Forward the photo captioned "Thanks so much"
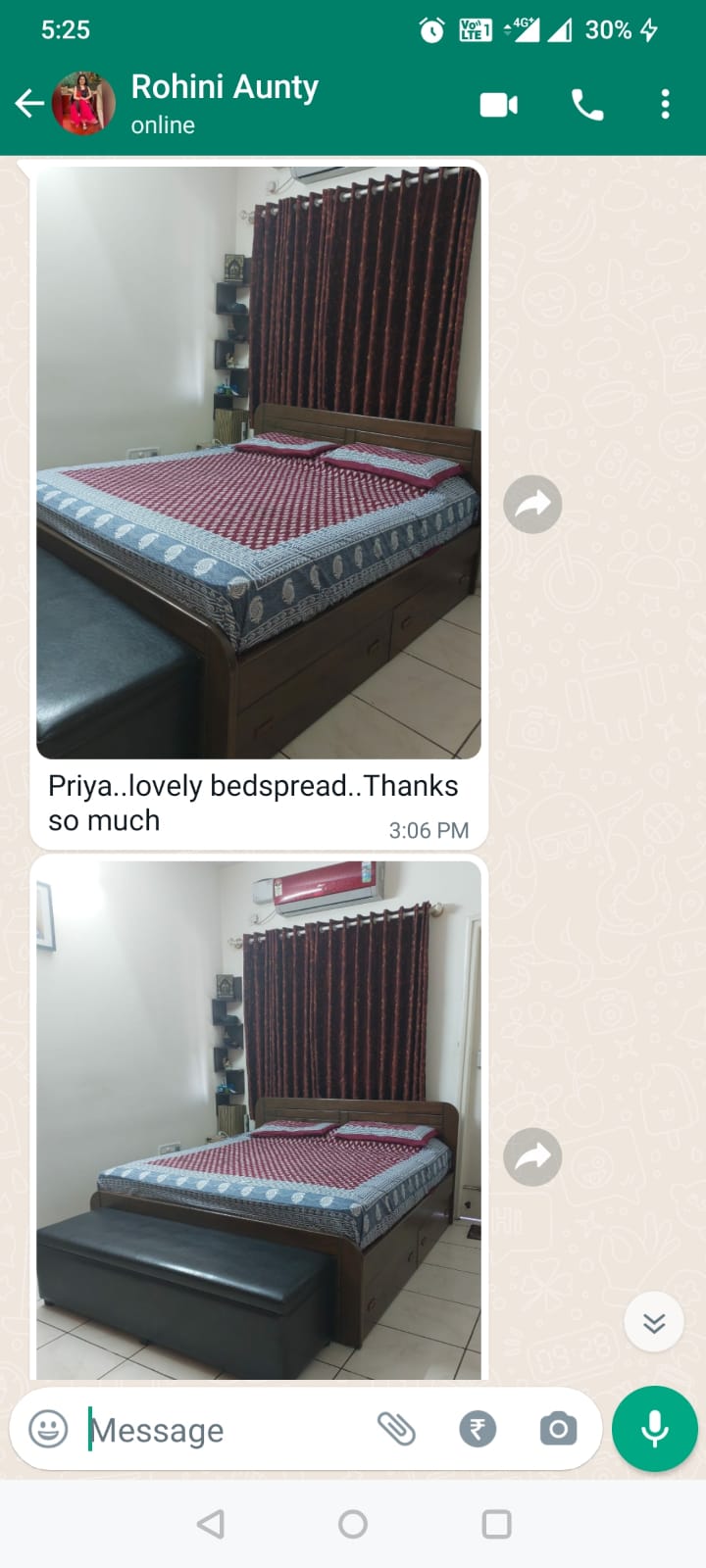The image size is (706, 1568). [x=532, y=505]
